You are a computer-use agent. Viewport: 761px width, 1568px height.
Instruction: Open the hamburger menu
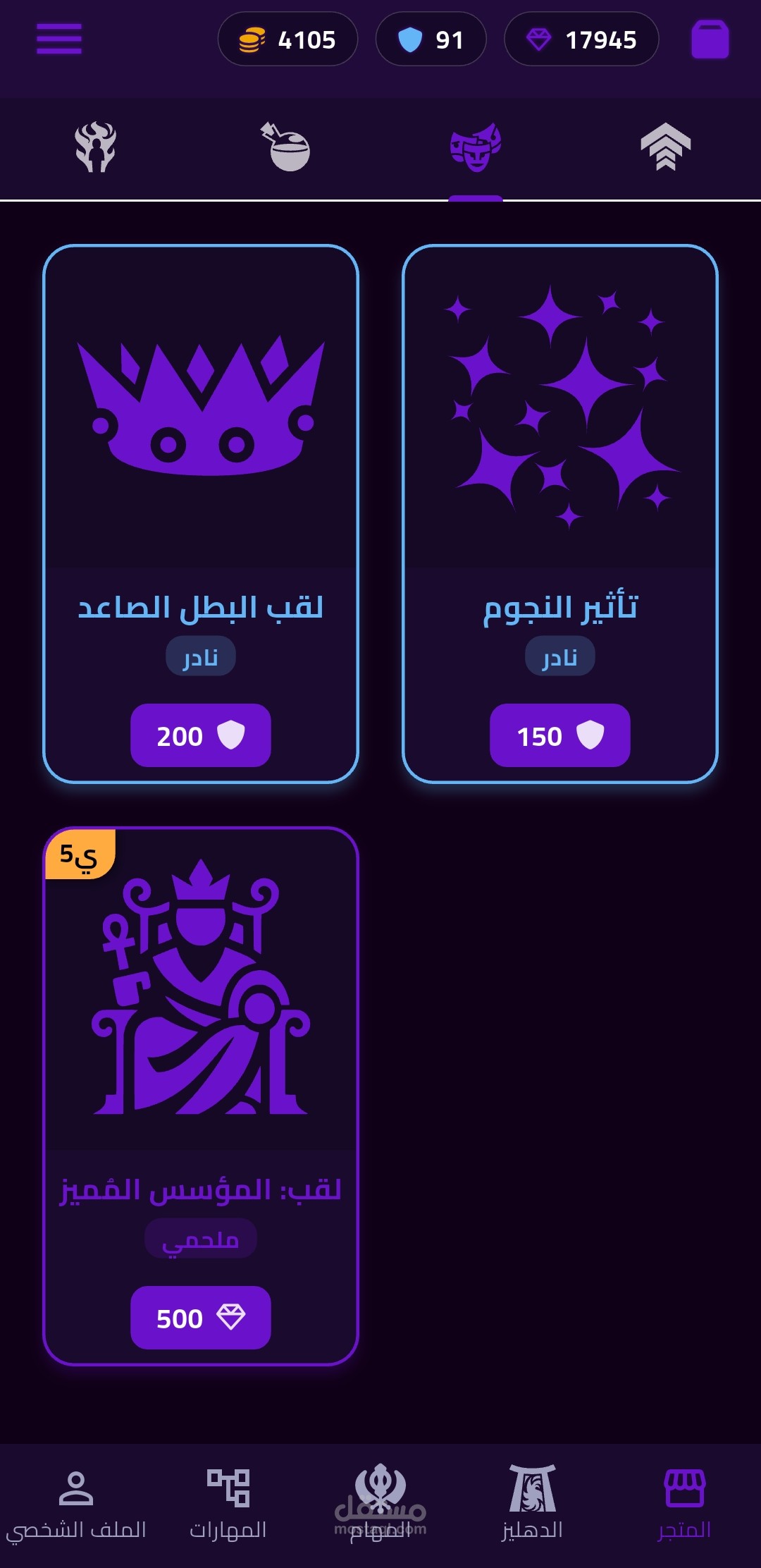point(59,39)
